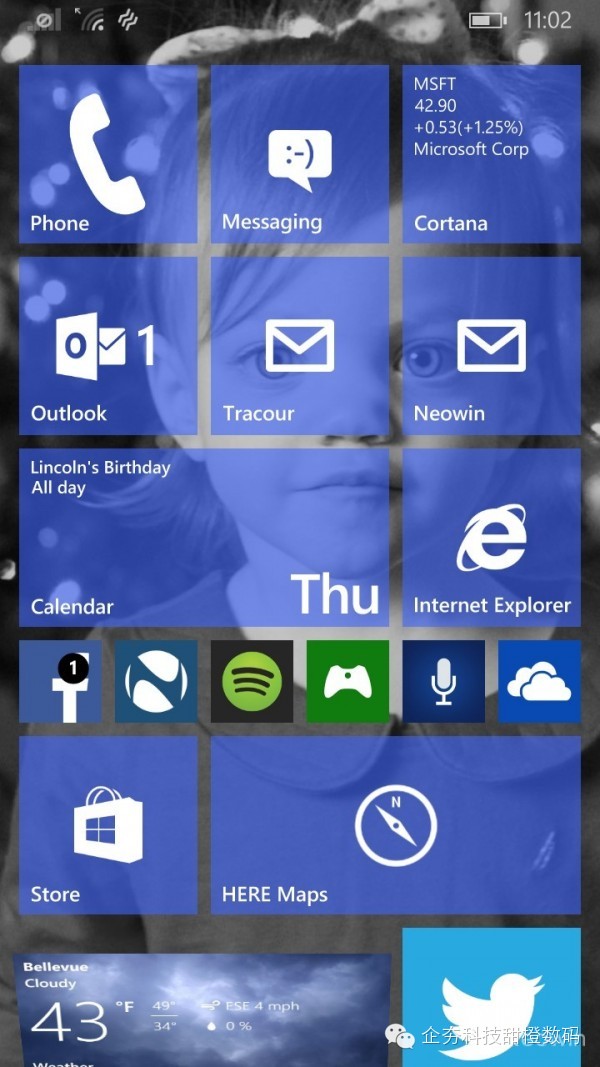600x1067 pixels.
Task: Open the OneDrive cloud tile
Action: point(539,682)
